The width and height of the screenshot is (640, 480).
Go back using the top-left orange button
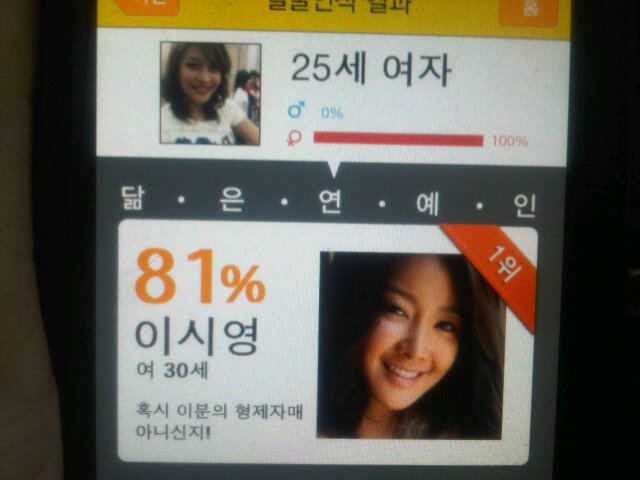coord(148,5)
